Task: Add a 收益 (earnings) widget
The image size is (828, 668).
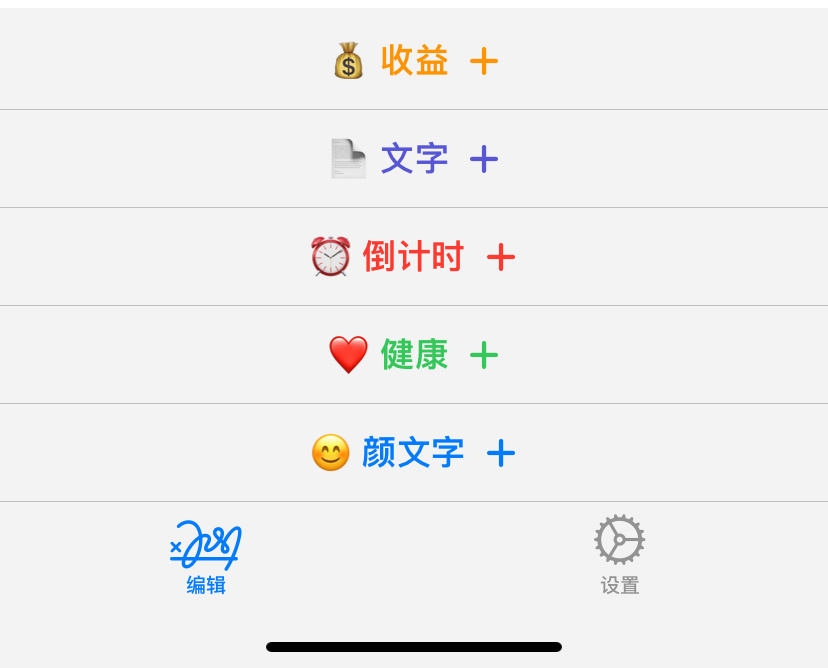Action: point(484,61)
